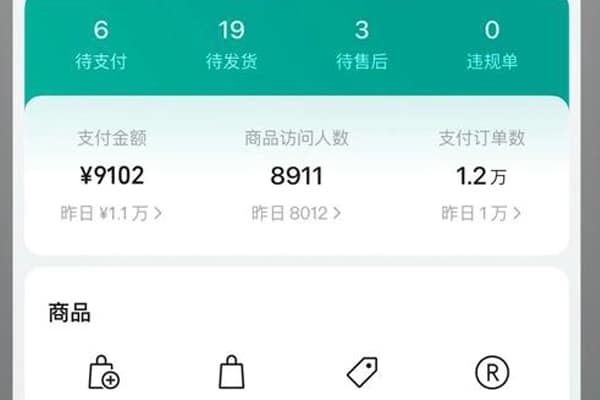View the 19 待发货 orders

(x=232, y=46)
